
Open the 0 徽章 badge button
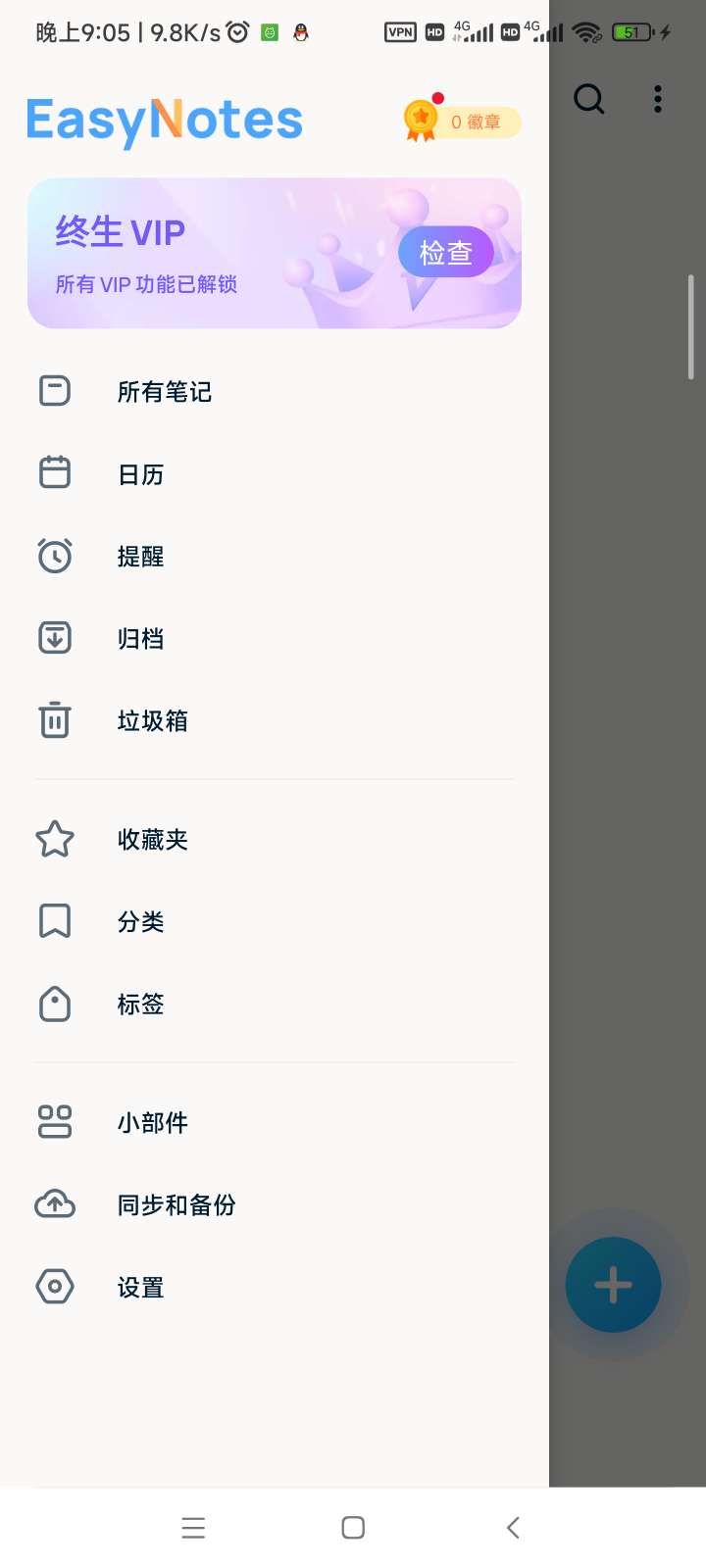(x=463, y=122)
